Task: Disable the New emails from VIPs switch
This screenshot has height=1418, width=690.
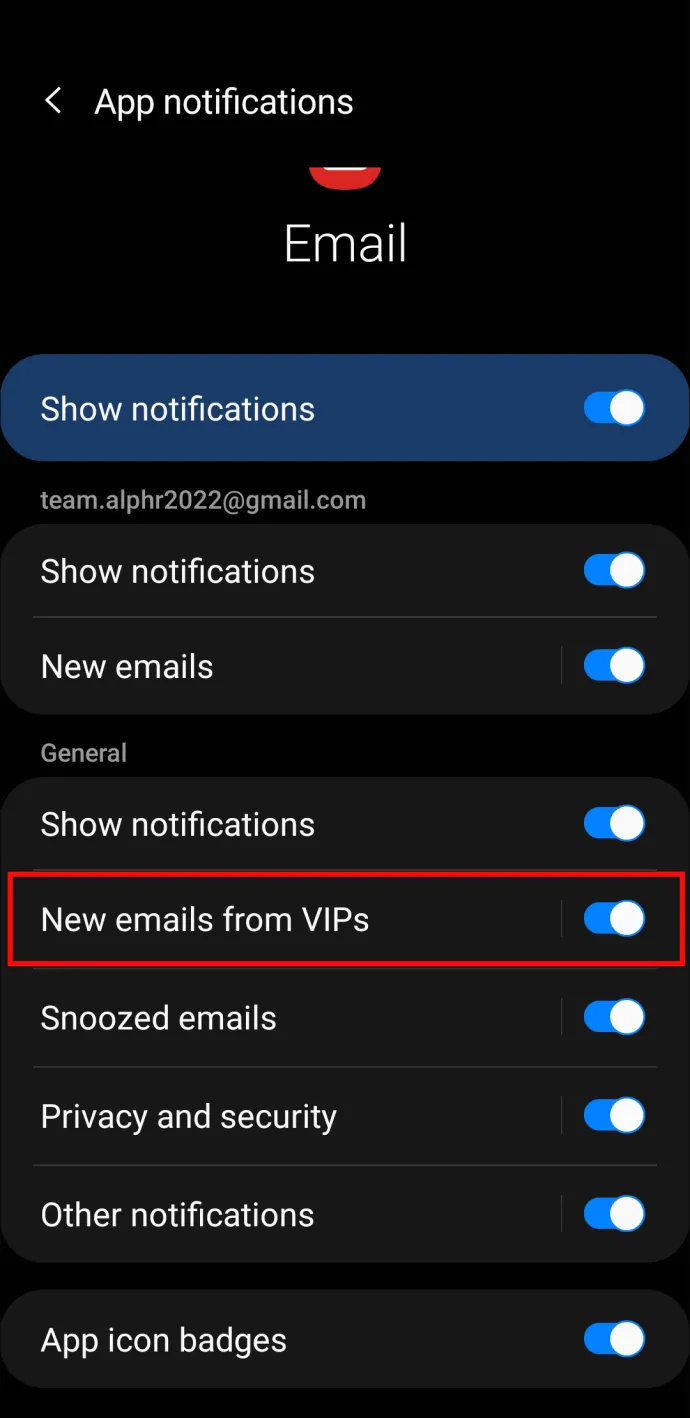Action: point(613,919)
